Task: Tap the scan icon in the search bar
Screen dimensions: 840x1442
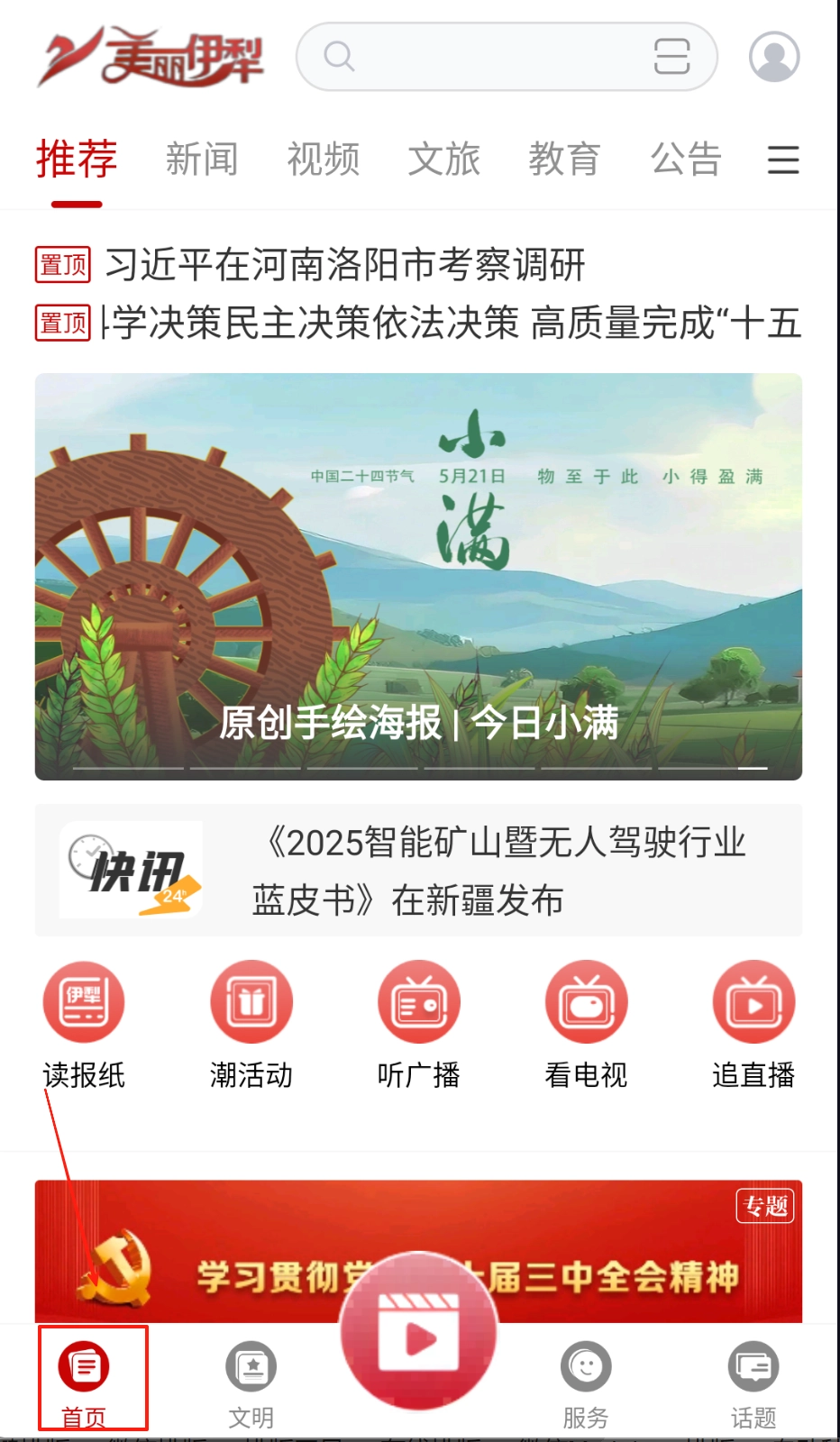Action: tap(671, 57)
